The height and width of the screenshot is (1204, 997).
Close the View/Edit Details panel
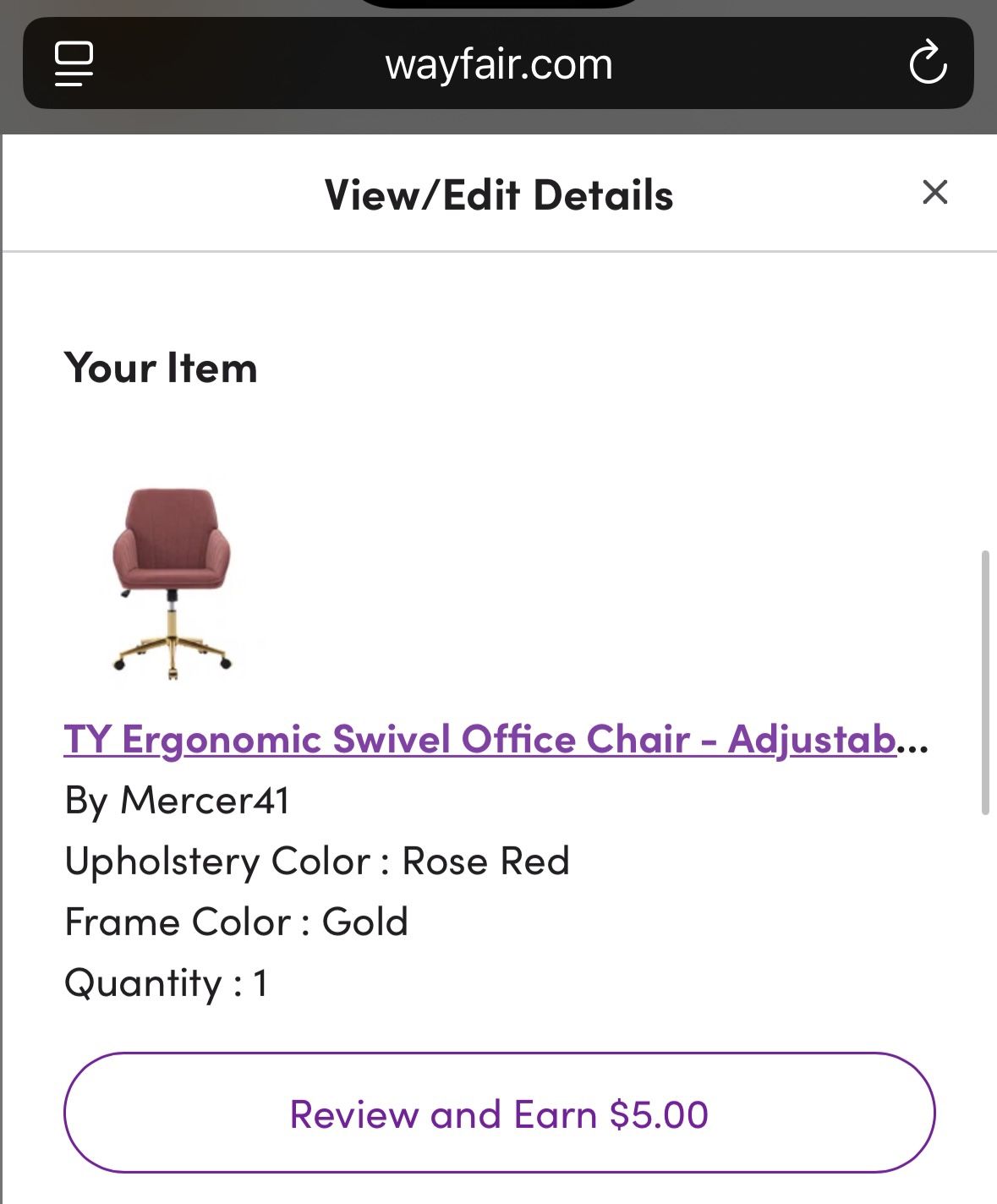[x=934, y=193]
